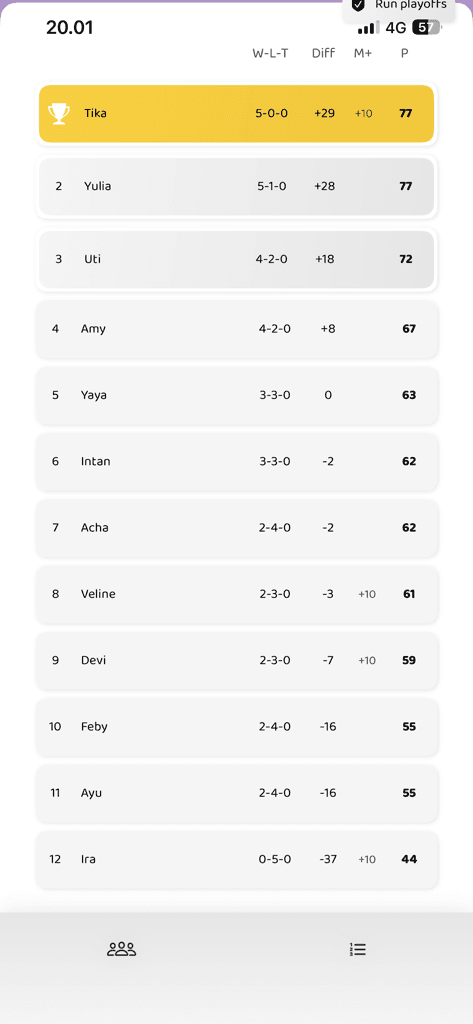View Devi's player entry
Image resolution: width=473 pixels, height=1024 pixels.
pyautogui.click(x=236, y=660)
